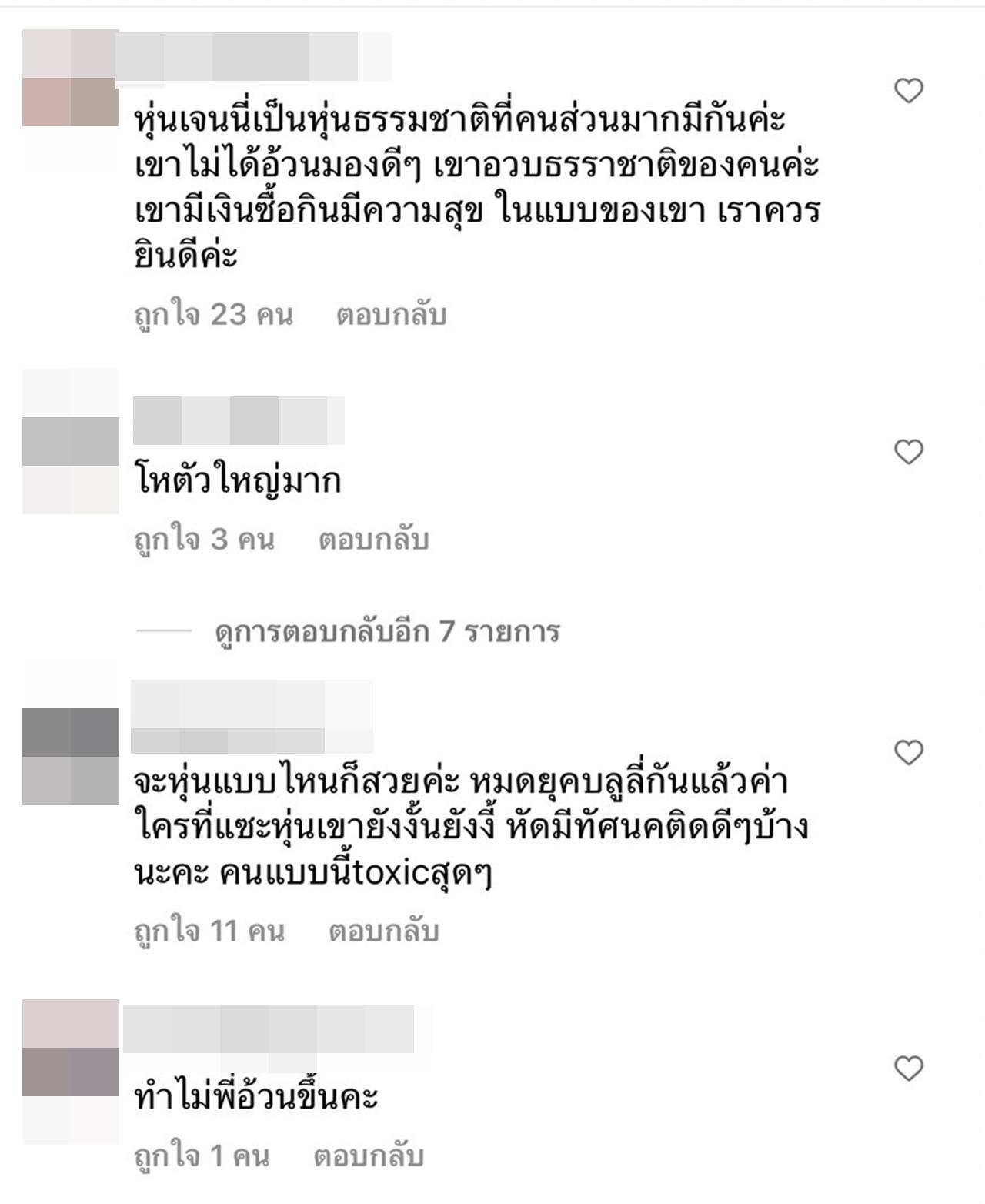The height and width of the screenshot is (1204, 985).
Task: View who liked ถูกใจ 23 คน
Action: coord(213,315)
